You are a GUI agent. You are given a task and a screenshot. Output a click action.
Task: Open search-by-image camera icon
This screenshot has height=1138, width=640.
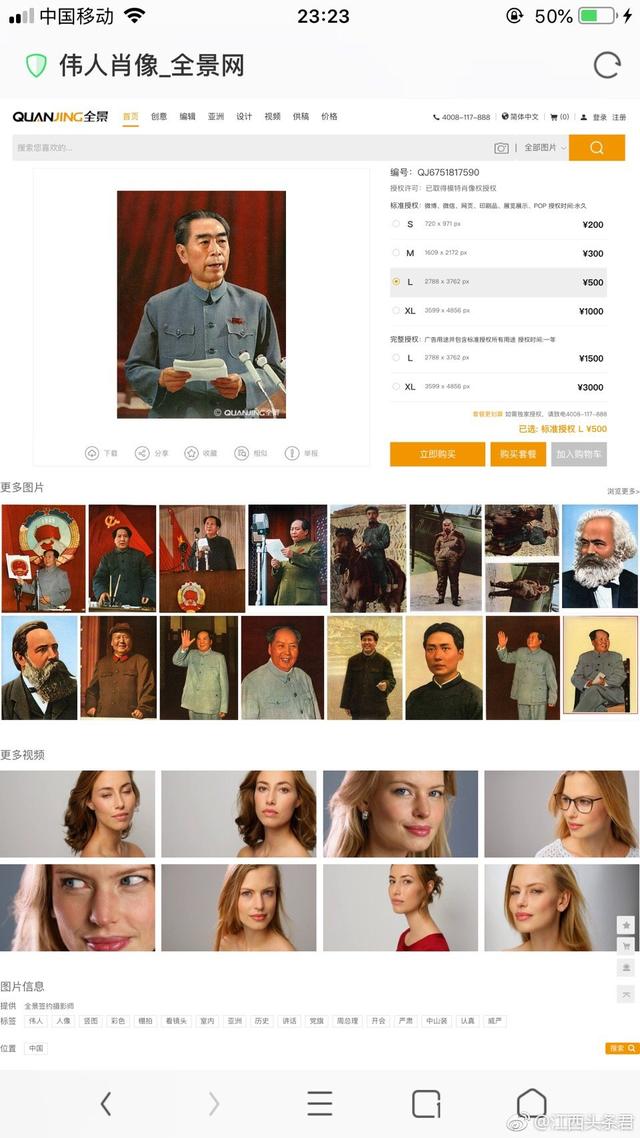click(x=501, y=148)
